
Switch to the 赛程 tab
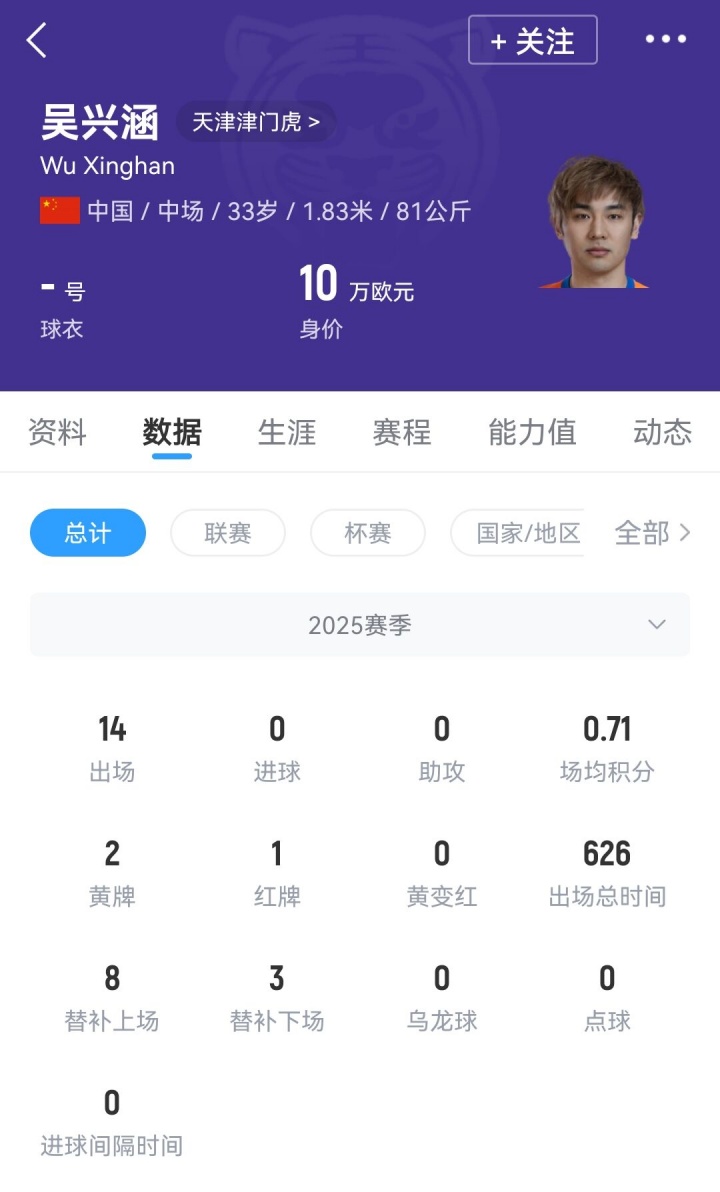[x=402, y=432]
